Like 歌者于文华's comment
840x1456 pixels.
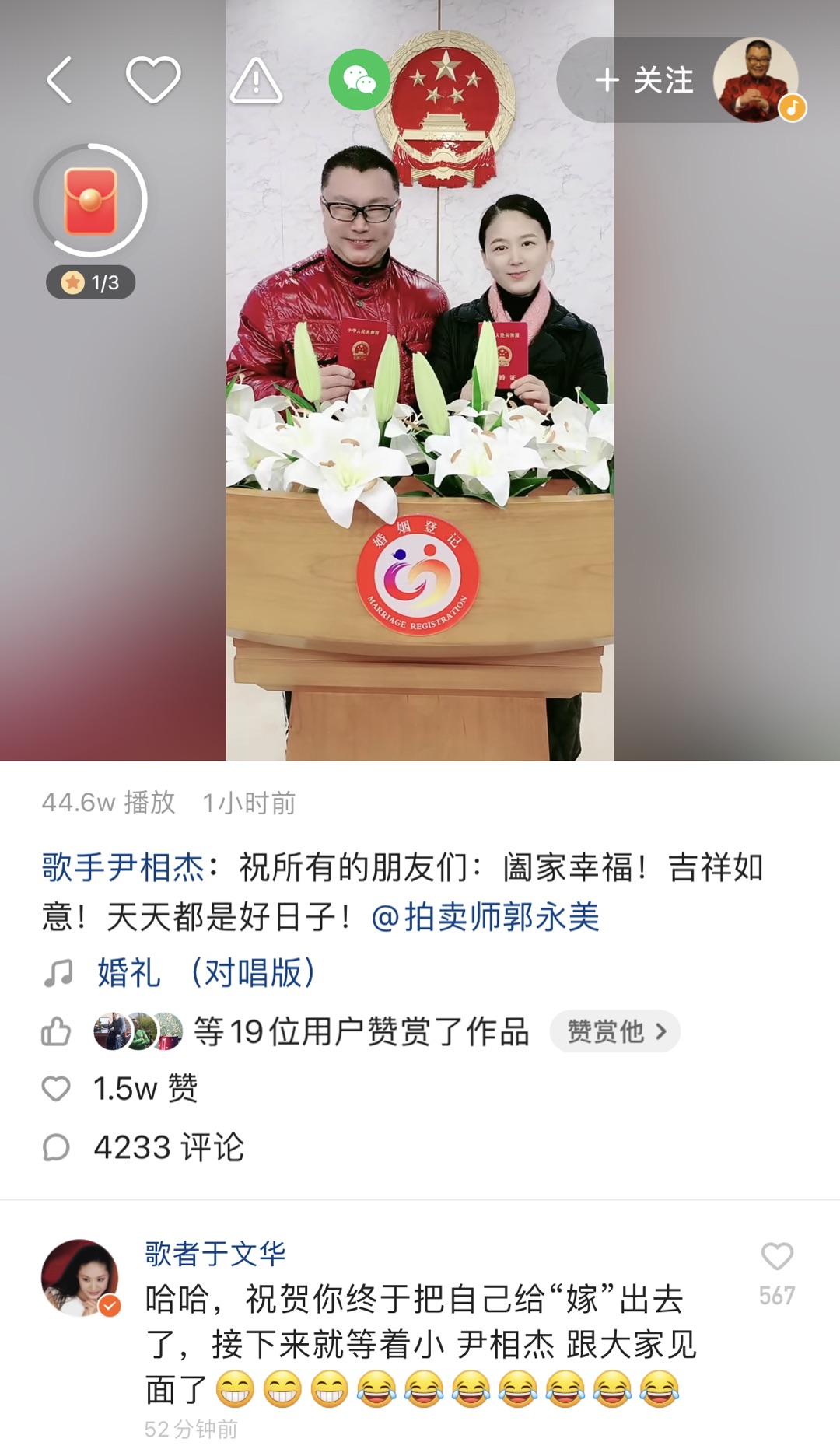776,1256
